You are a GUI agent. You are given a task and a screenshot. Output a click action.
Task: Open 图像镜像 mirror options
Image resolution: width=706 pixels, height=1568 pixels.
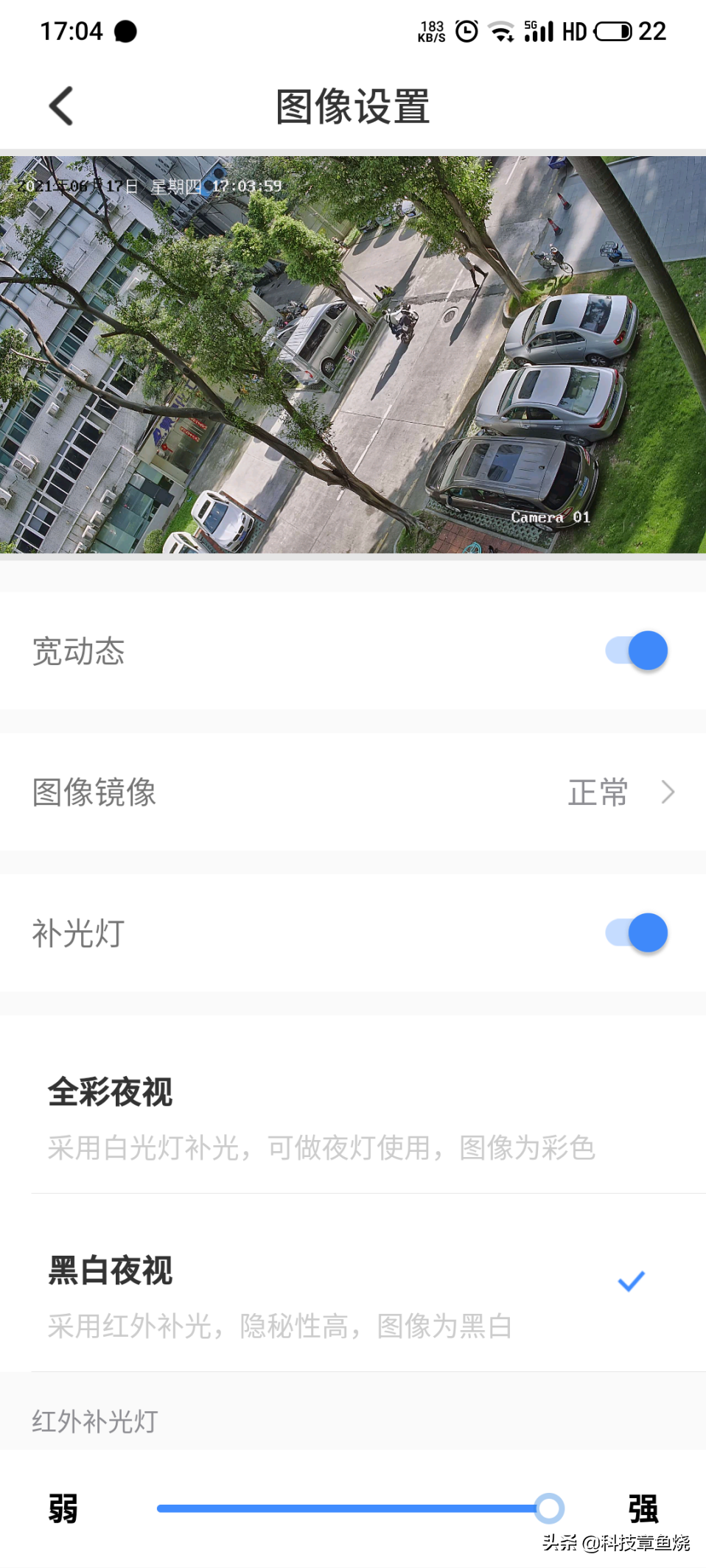pyautogui.click(x=353, y=792)
